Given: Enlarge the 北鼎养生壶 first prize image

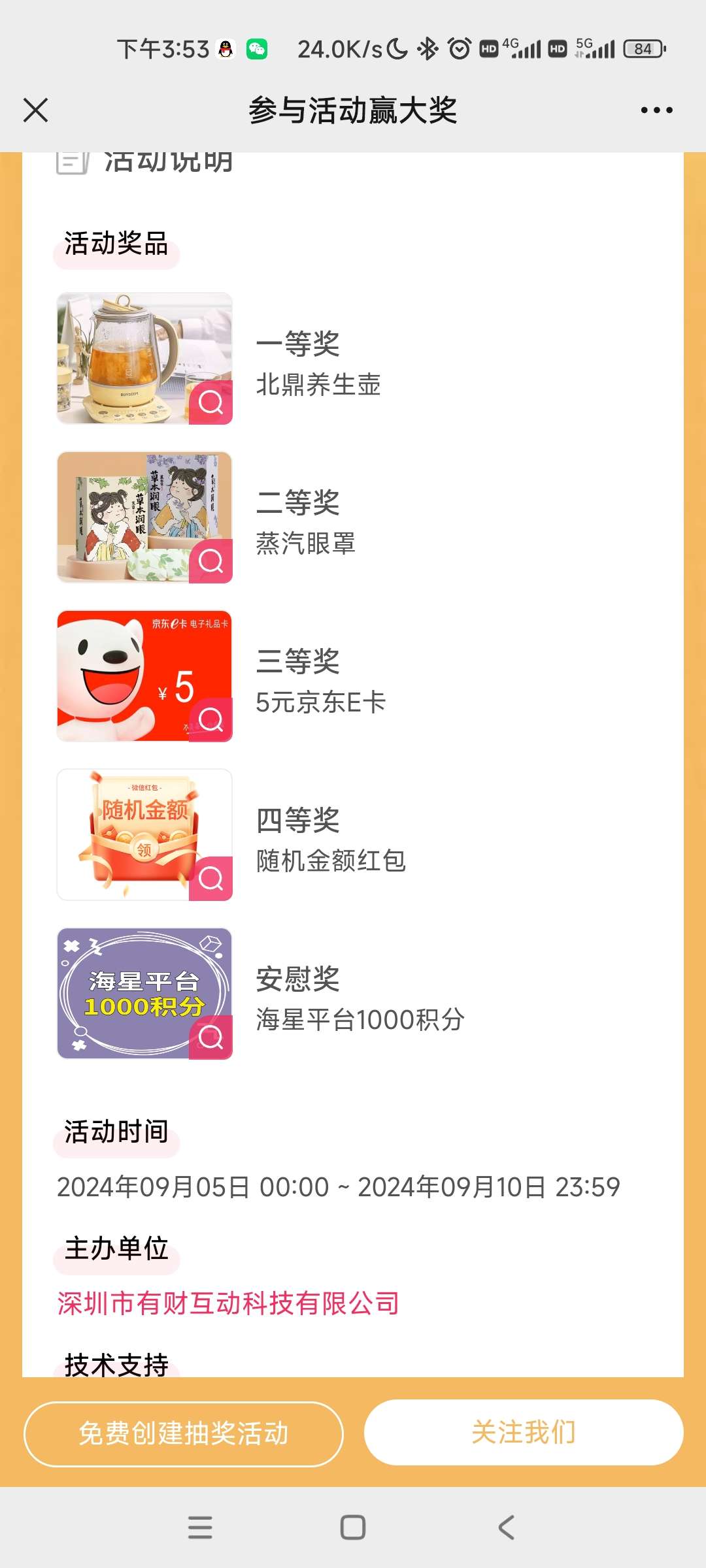Looking at the screenshot, I should 210,402.
